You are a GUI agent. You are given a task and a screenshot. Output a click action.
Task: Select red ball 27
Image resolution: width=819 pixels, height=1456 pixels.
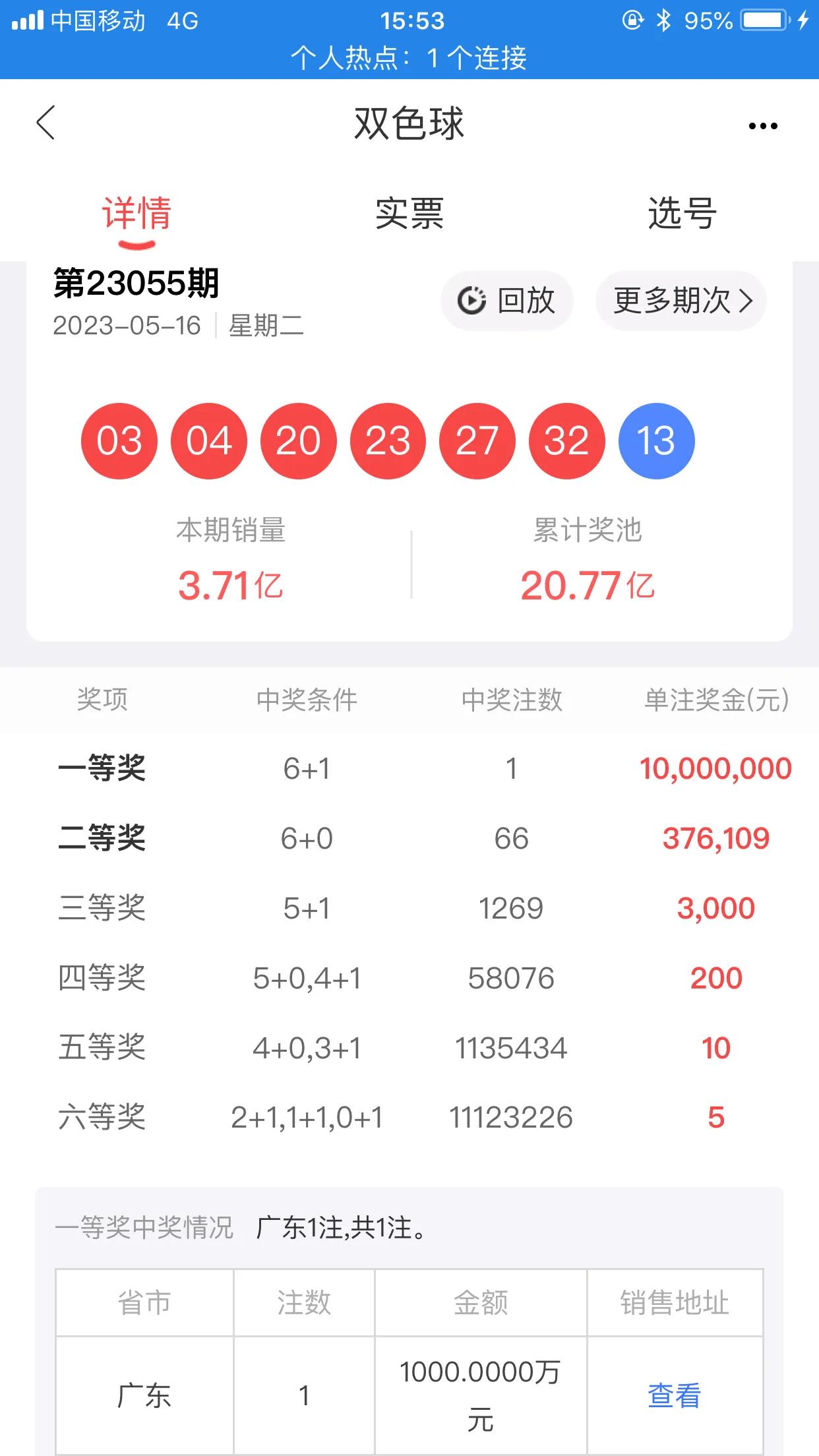pos(477,440)
